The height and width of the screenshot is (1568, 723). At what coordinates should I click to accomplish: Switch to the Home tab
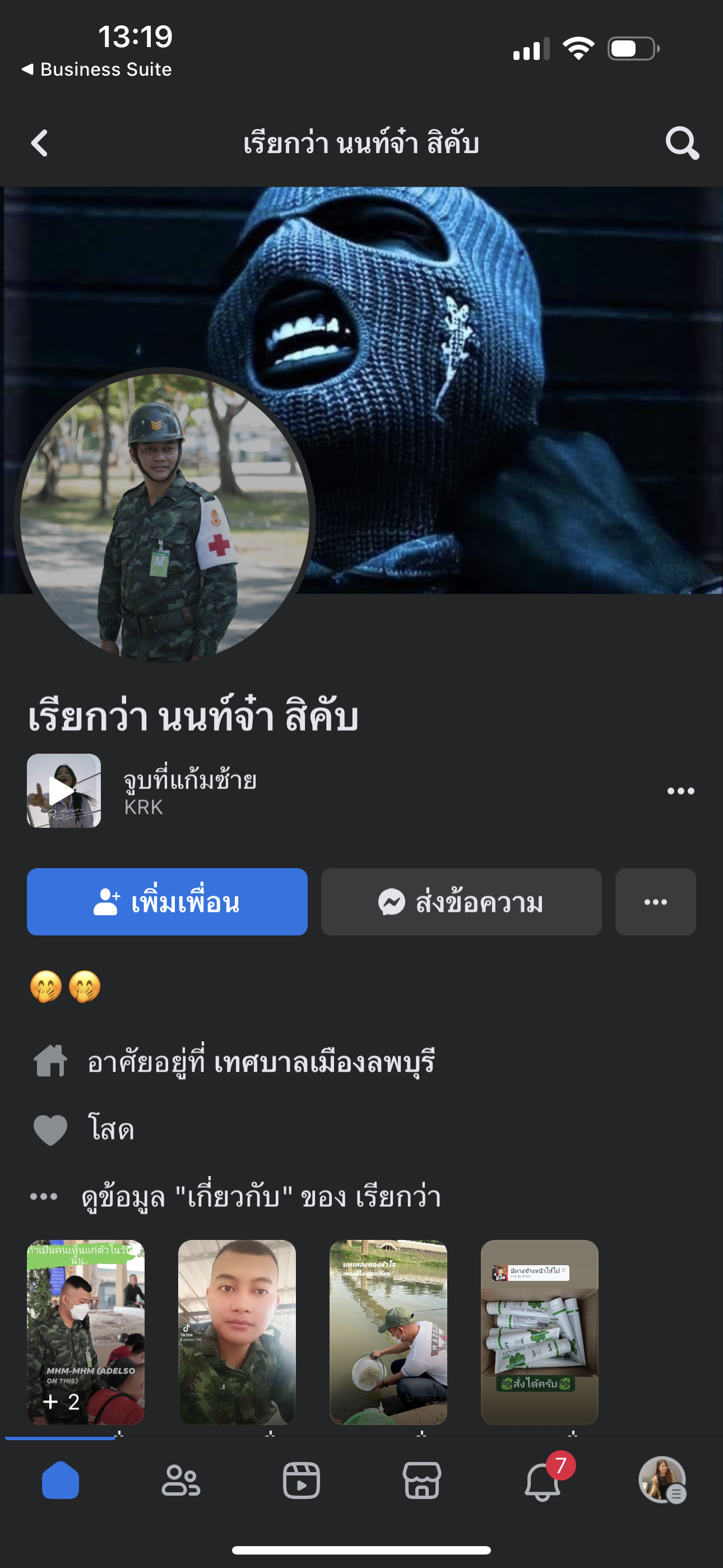(61, 1480)
